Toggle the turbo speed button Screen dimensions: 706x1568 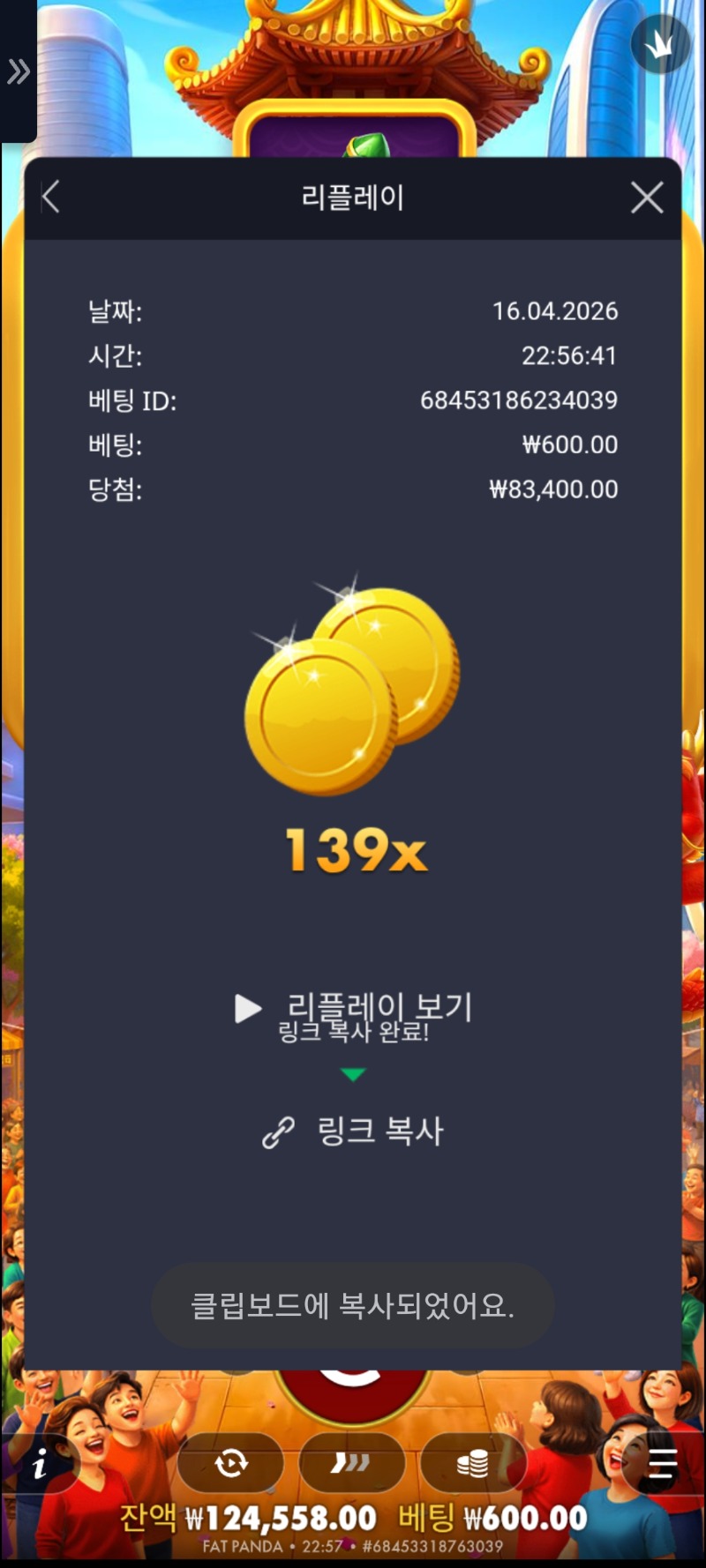click(351, 1464)
